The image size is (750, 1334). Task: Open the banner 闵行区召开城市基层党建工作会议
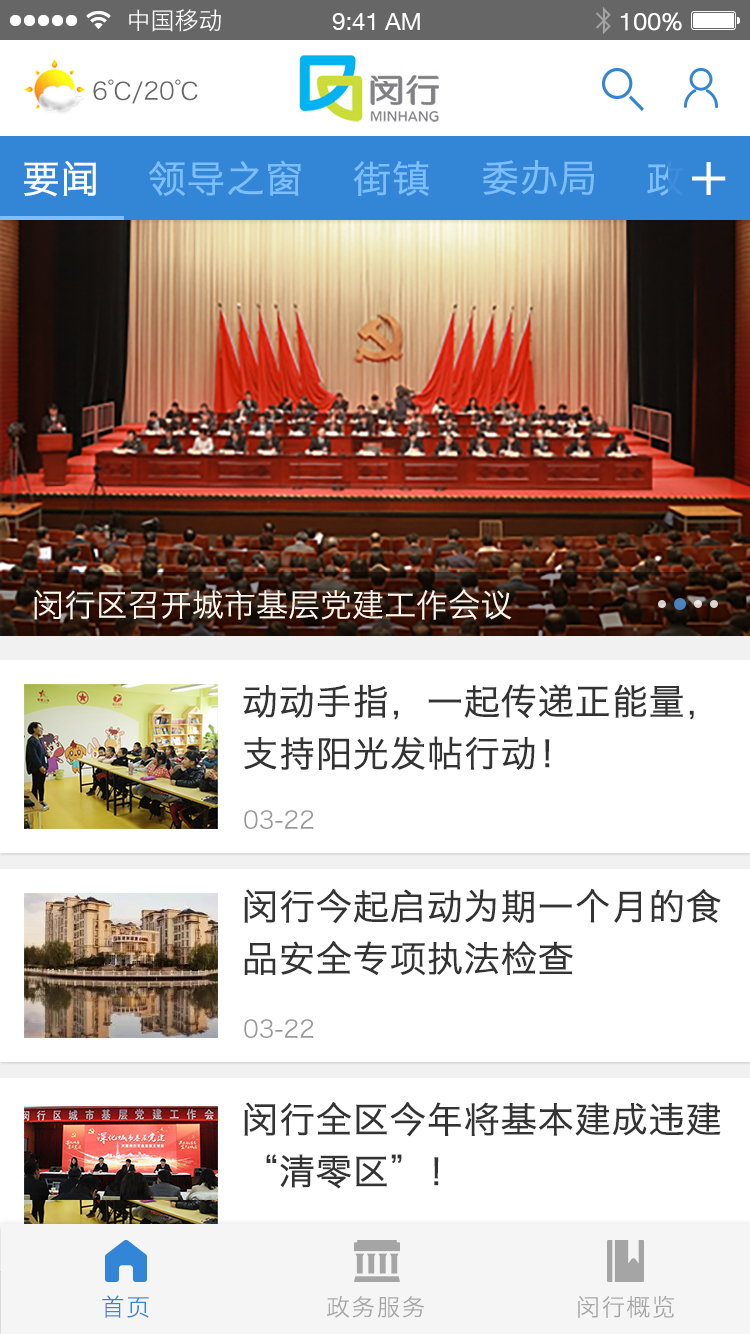(x=375, y=427)
